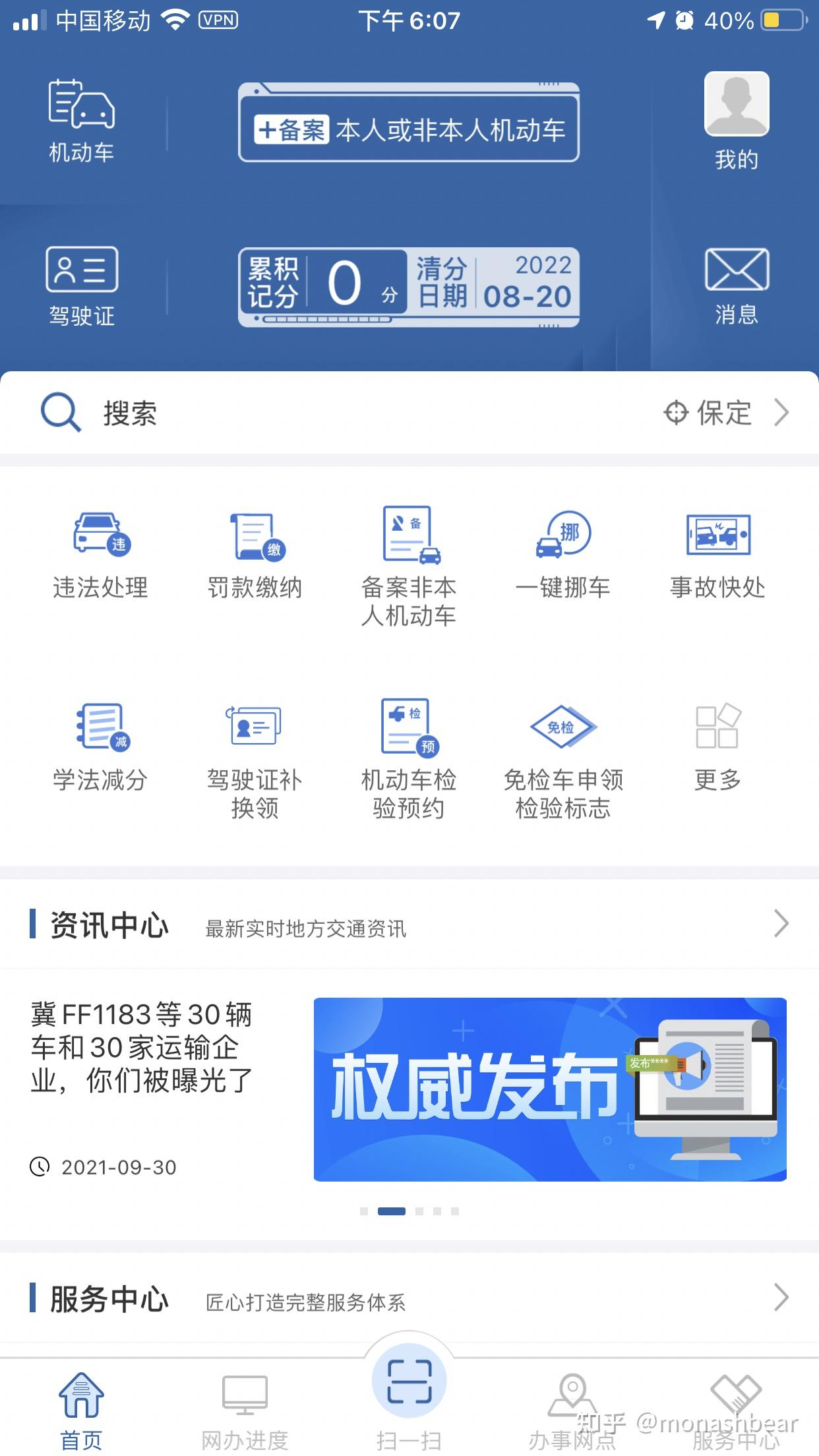Open 事故快处 (quick accident handling)
Image resolution: width=819 pixels, height=1456 pixels.
pos(717,557)
